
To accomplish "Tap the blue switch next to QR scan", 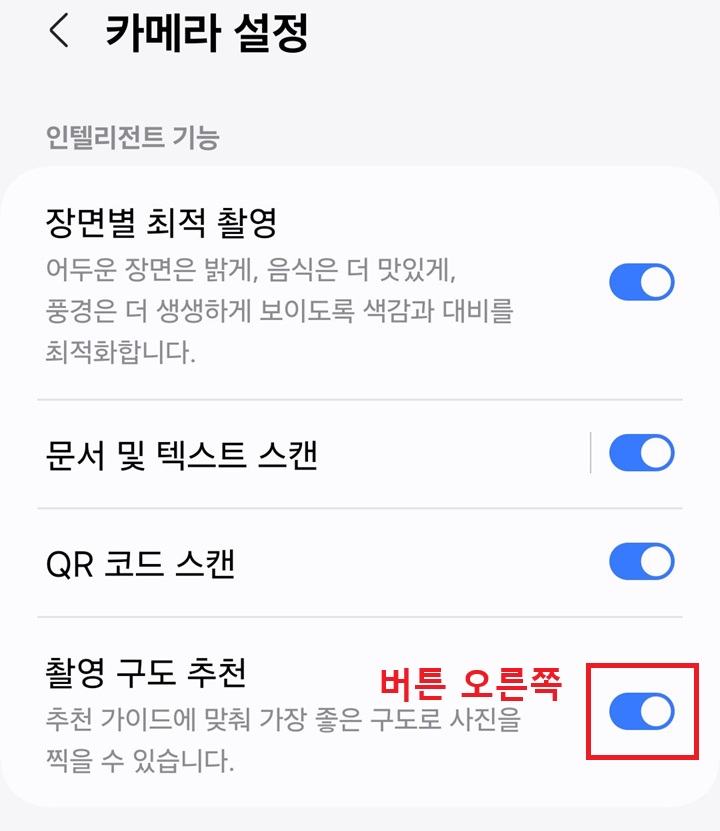I will click(x=640, y=562).
